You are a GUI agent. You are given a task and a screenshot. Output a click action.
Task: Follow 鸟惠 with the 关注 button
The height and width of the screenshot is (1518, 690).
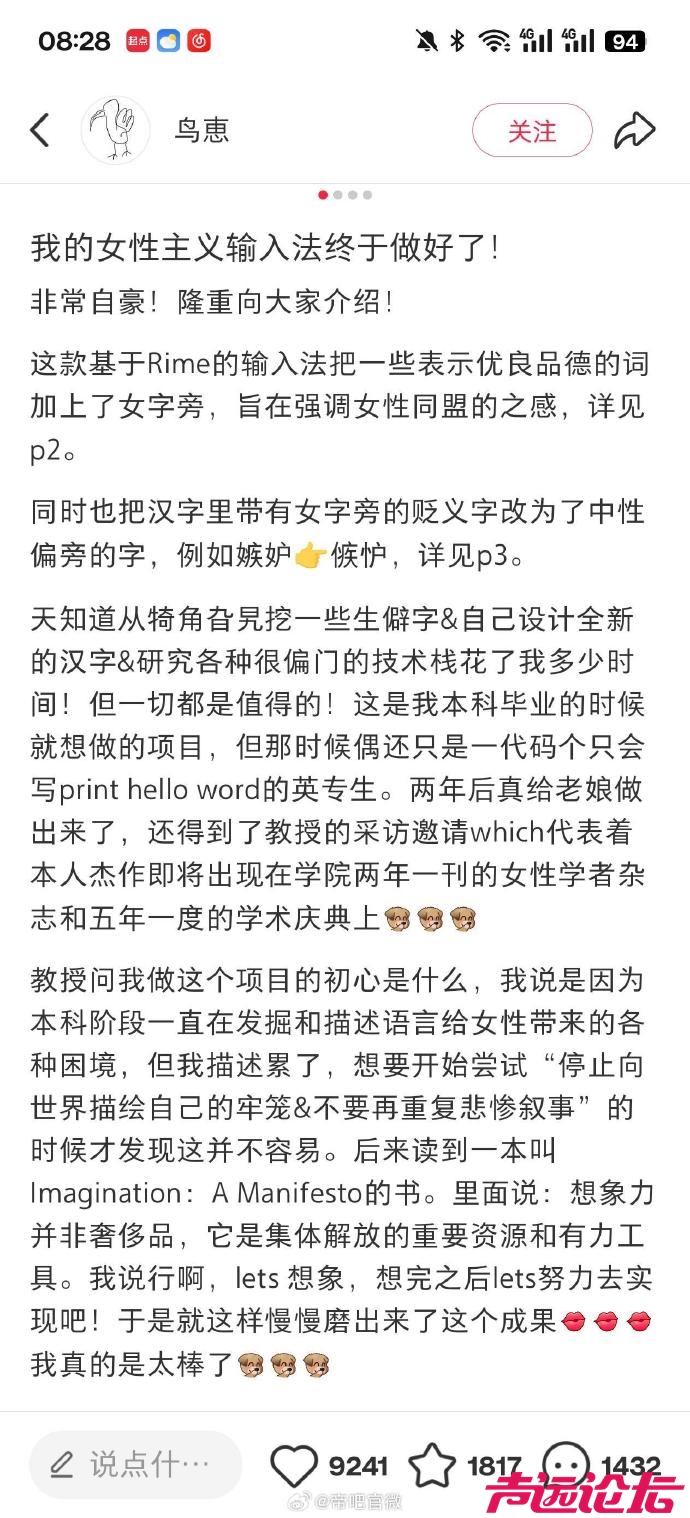[532, 131]
